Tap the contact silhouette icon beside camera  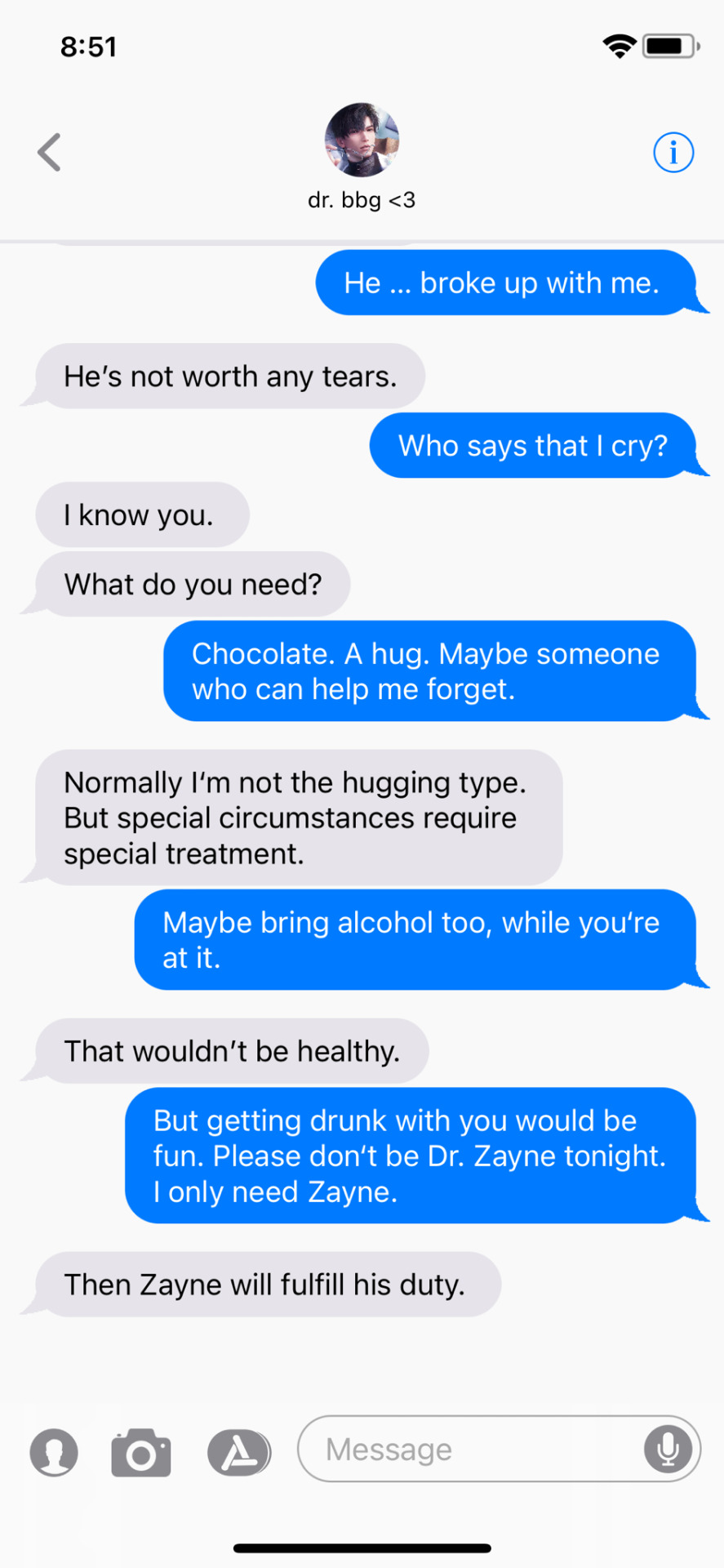point(54,1453)
